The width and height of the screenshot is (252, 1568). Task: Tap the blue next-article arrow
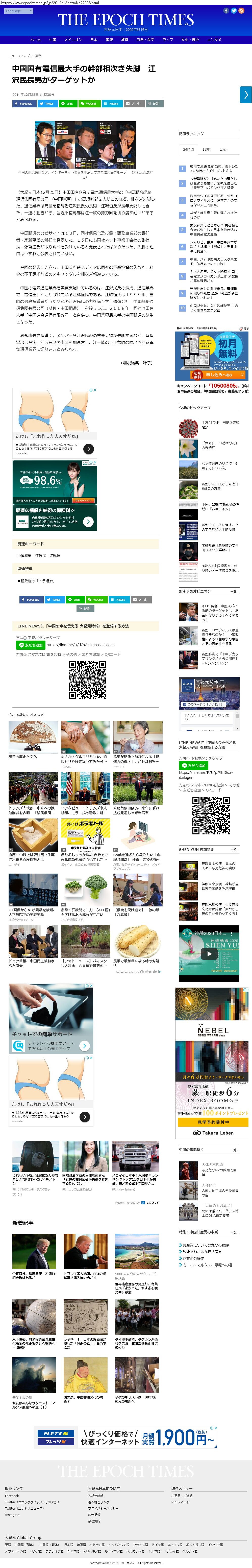coord(245,94)
